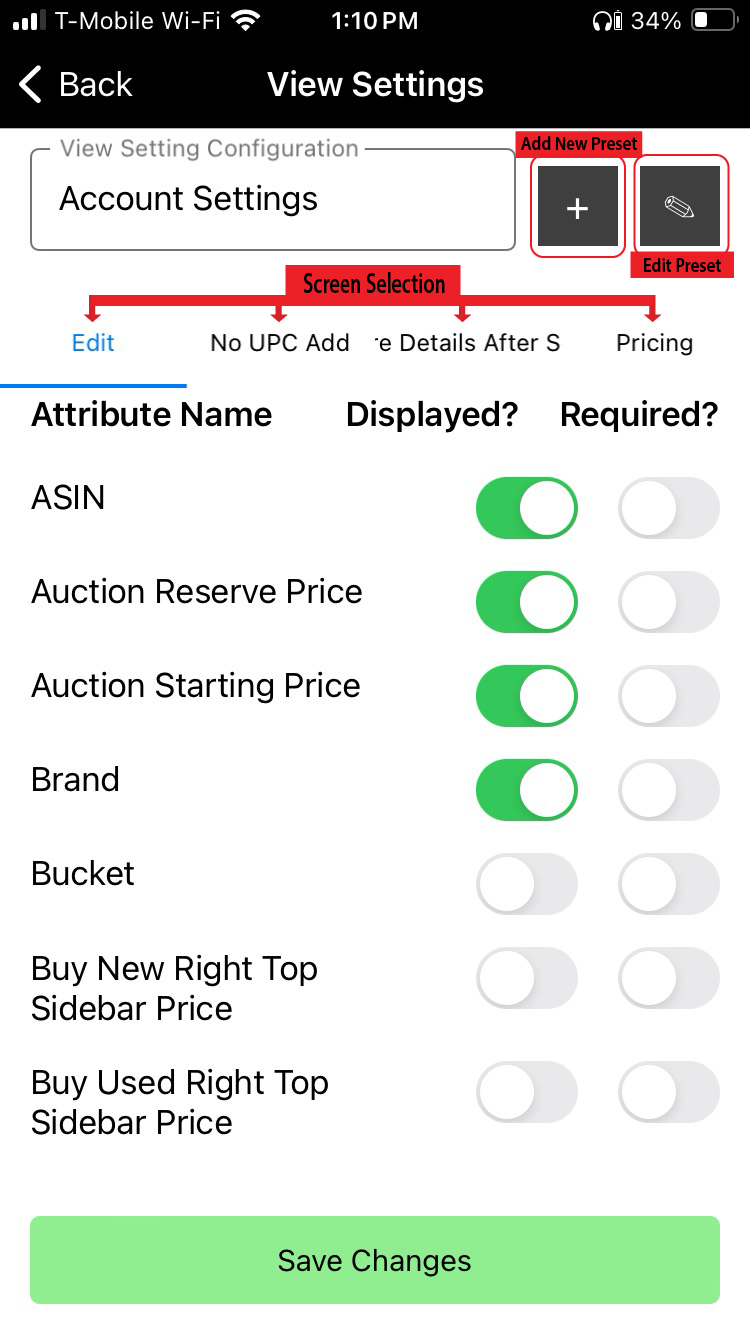Select the Edit tab
The image size is (750, 1334).
tap(93, 343)
